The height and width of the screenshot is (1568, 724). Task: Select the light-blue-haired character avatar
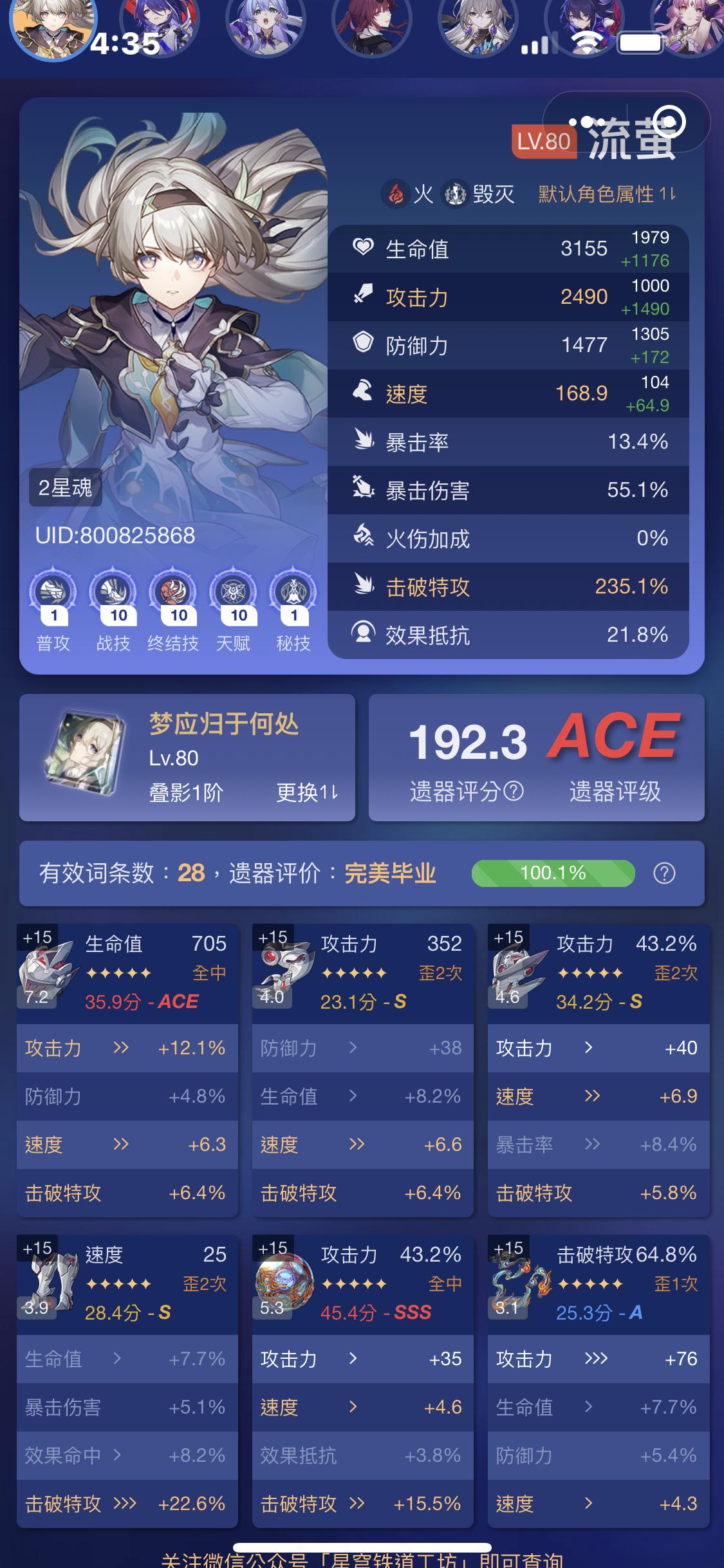(266, 26)
